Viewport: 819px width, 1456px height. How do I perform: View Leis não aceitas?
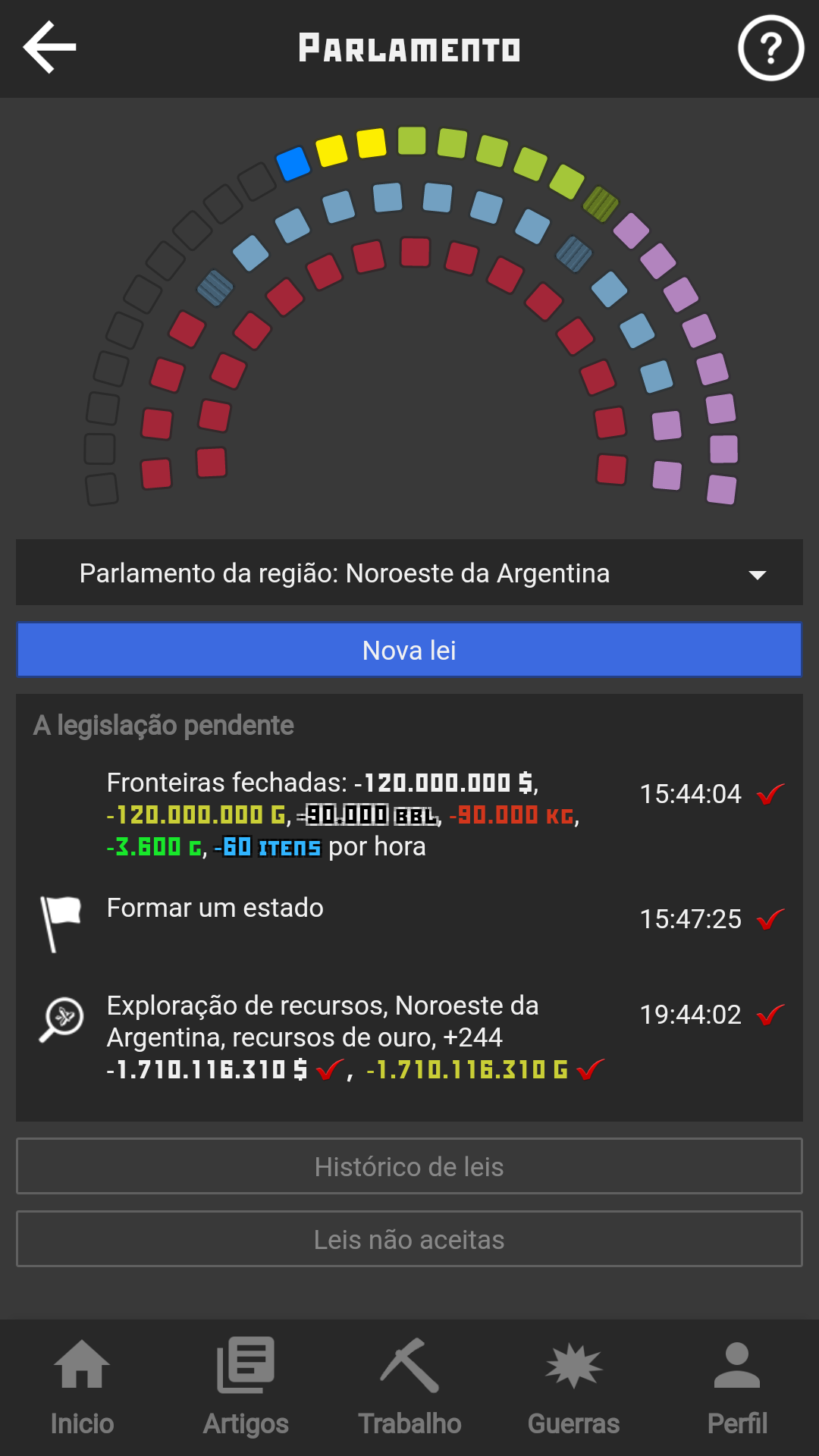pos(409,1239)
